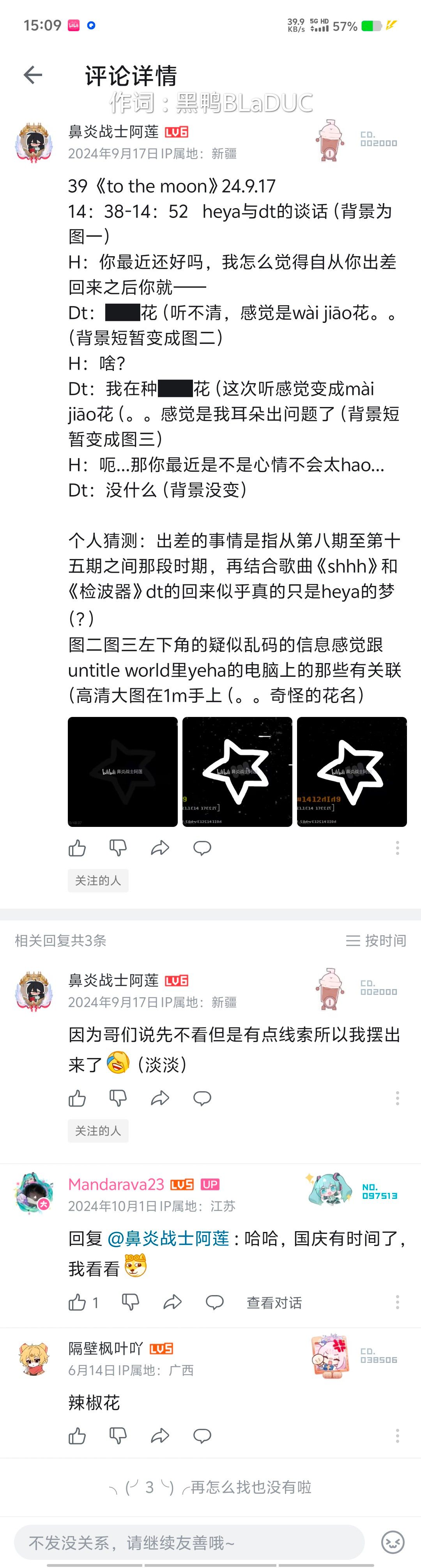This screenshot has width=421, height=1568.
Task: Like Mandarava23's reply
Action: [x=77, y=1302]
